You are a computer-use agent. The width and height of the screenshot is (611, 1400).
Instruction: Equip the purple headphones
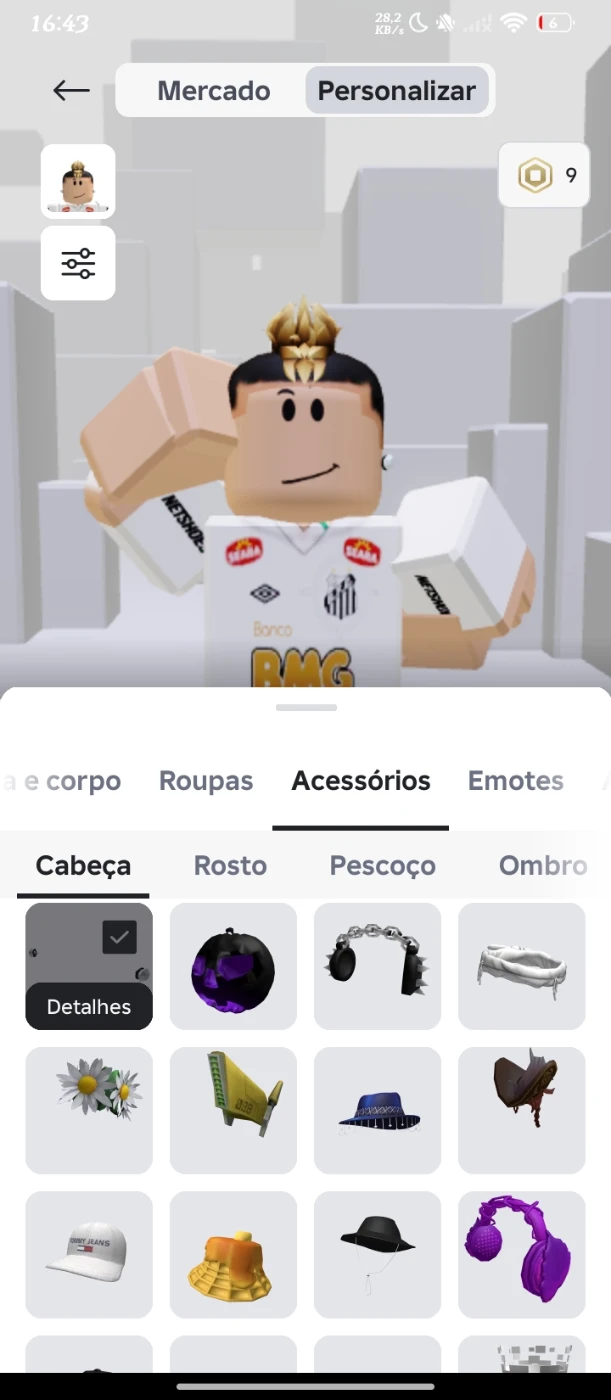(521, 1254)
